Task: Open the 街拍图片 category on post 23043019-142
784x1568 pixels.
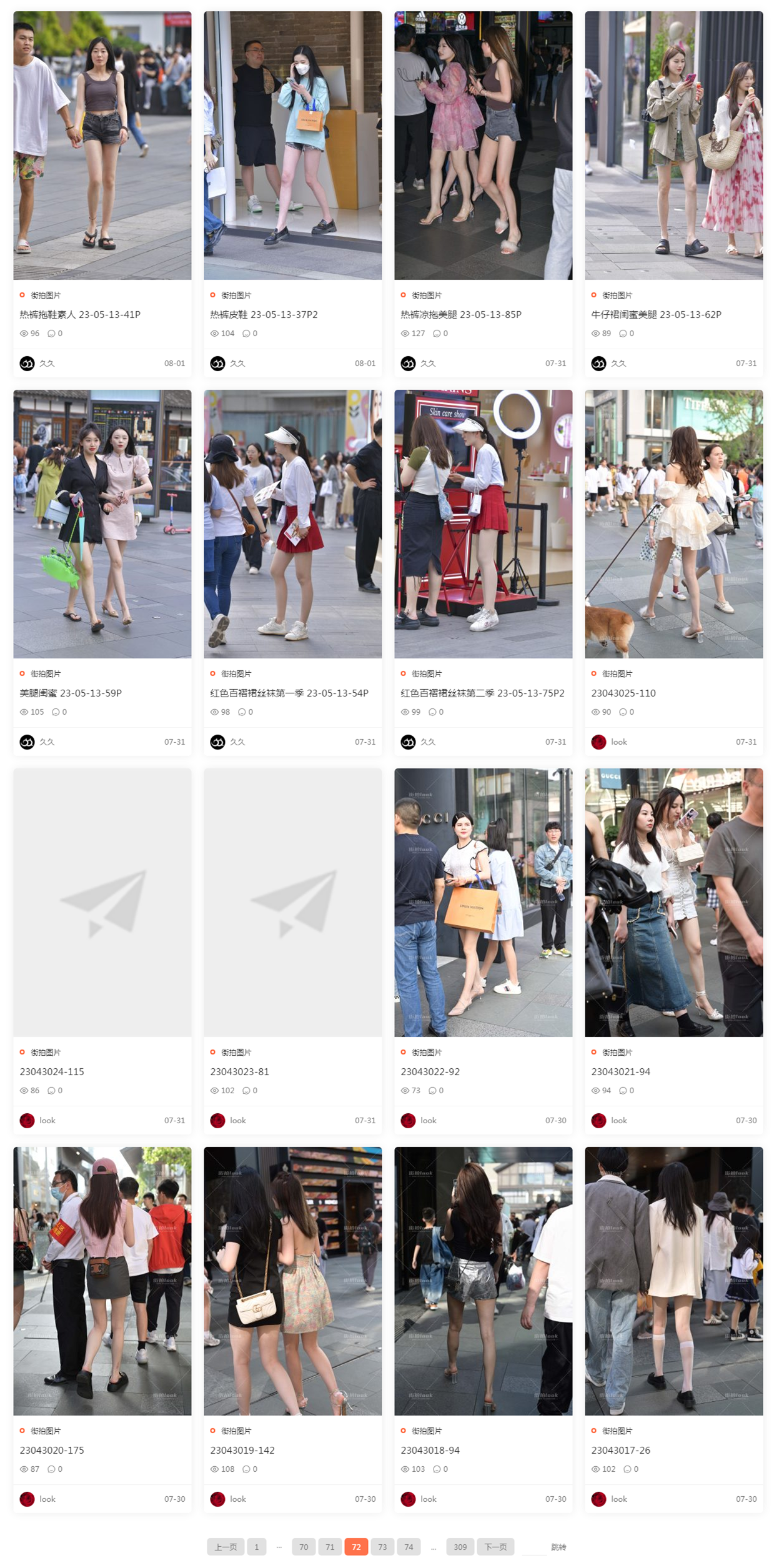Action: tap(236, 1431)
